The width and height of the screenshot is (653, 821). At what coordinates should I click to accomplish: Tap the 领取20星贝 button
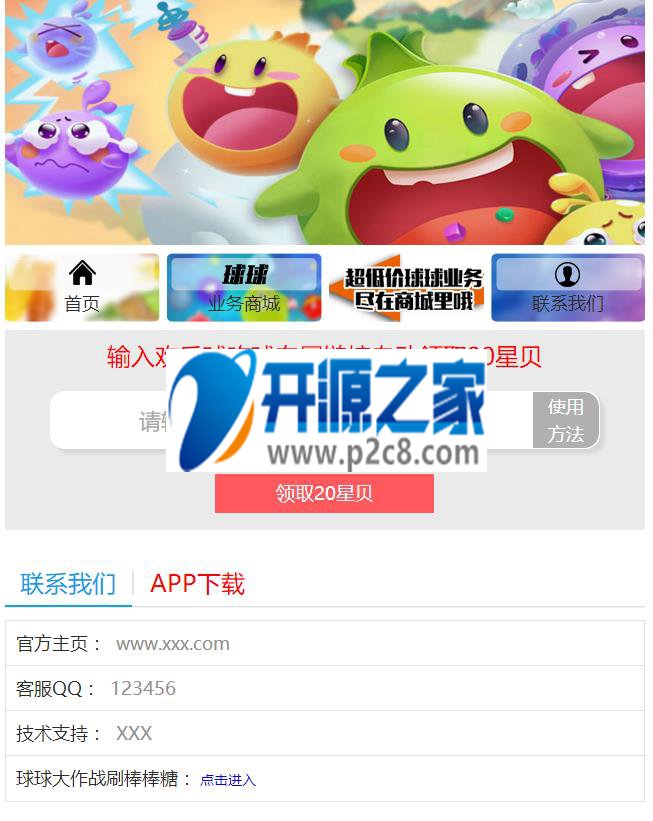[x=324, y=494]
